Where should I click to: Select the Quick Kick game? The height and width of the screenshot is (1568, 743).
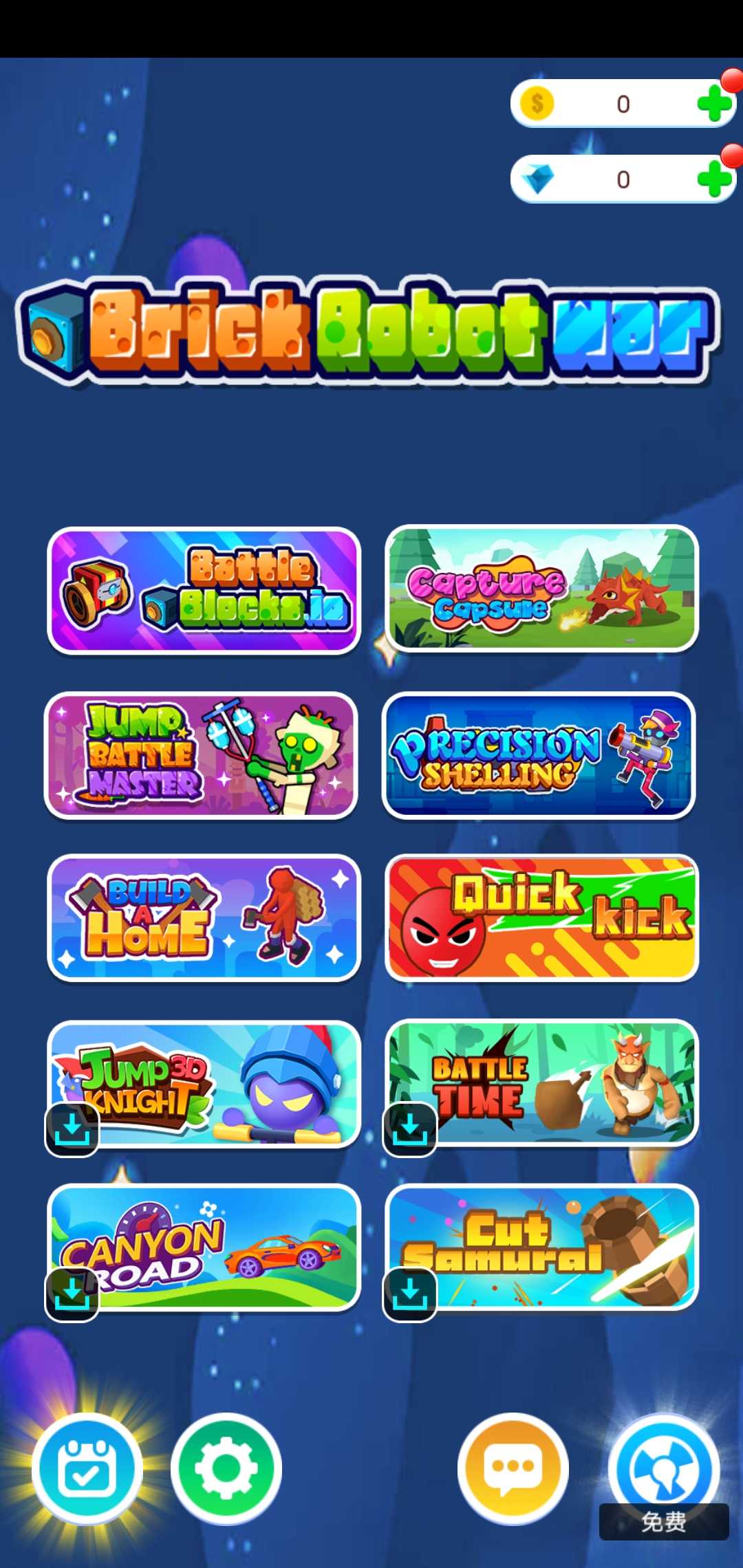[x=541, y=917]
